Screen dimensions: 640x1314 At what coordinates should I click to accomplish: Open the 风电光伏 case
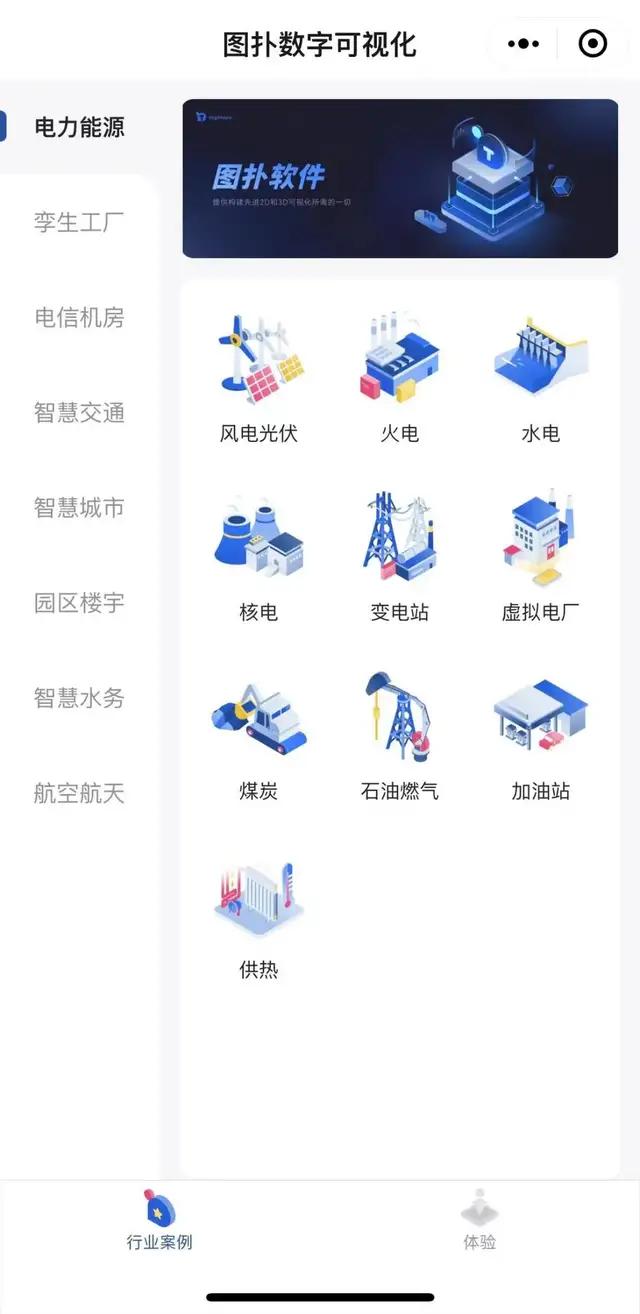pos(259,377)
